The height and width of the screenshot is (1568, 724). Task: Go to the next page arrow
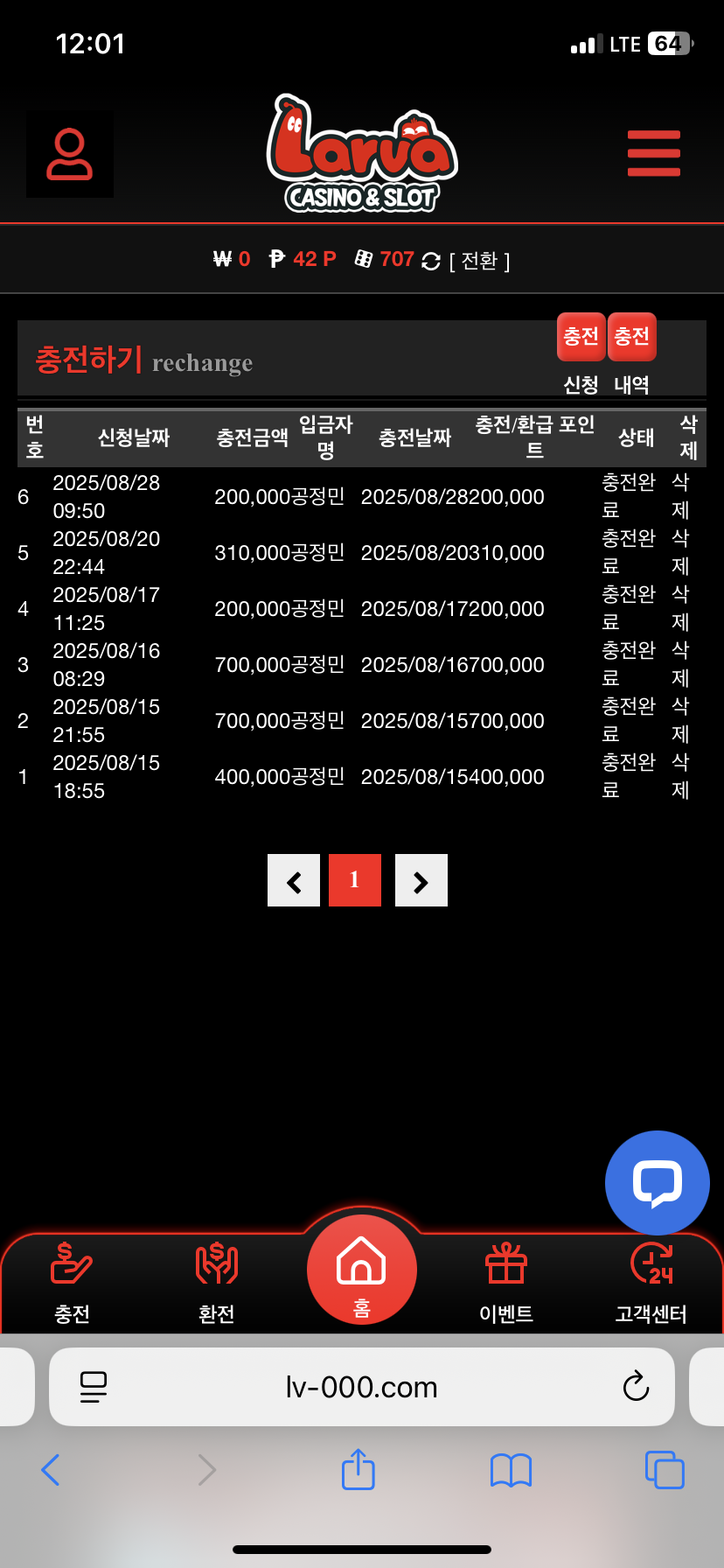click(421, 880)
